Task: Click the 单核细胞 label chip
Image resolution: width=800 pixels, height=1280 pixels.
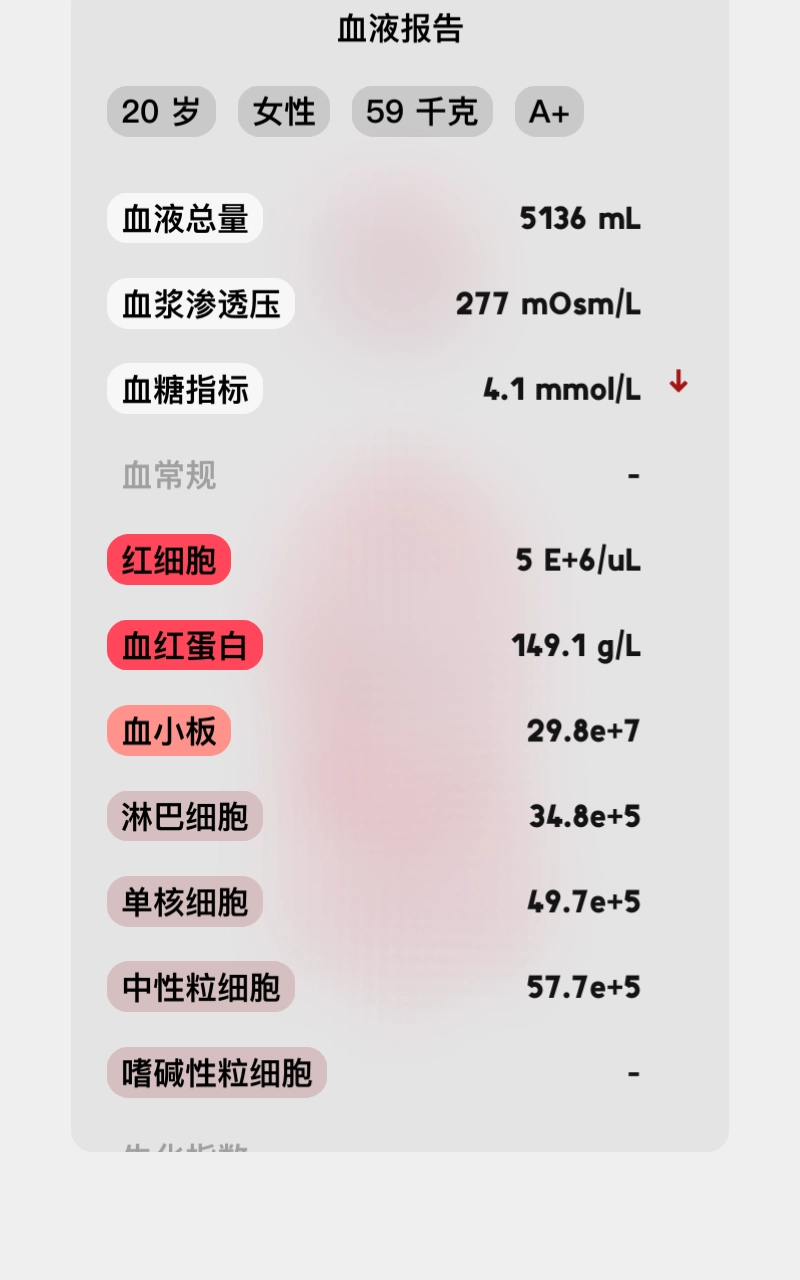Action: 184,901
